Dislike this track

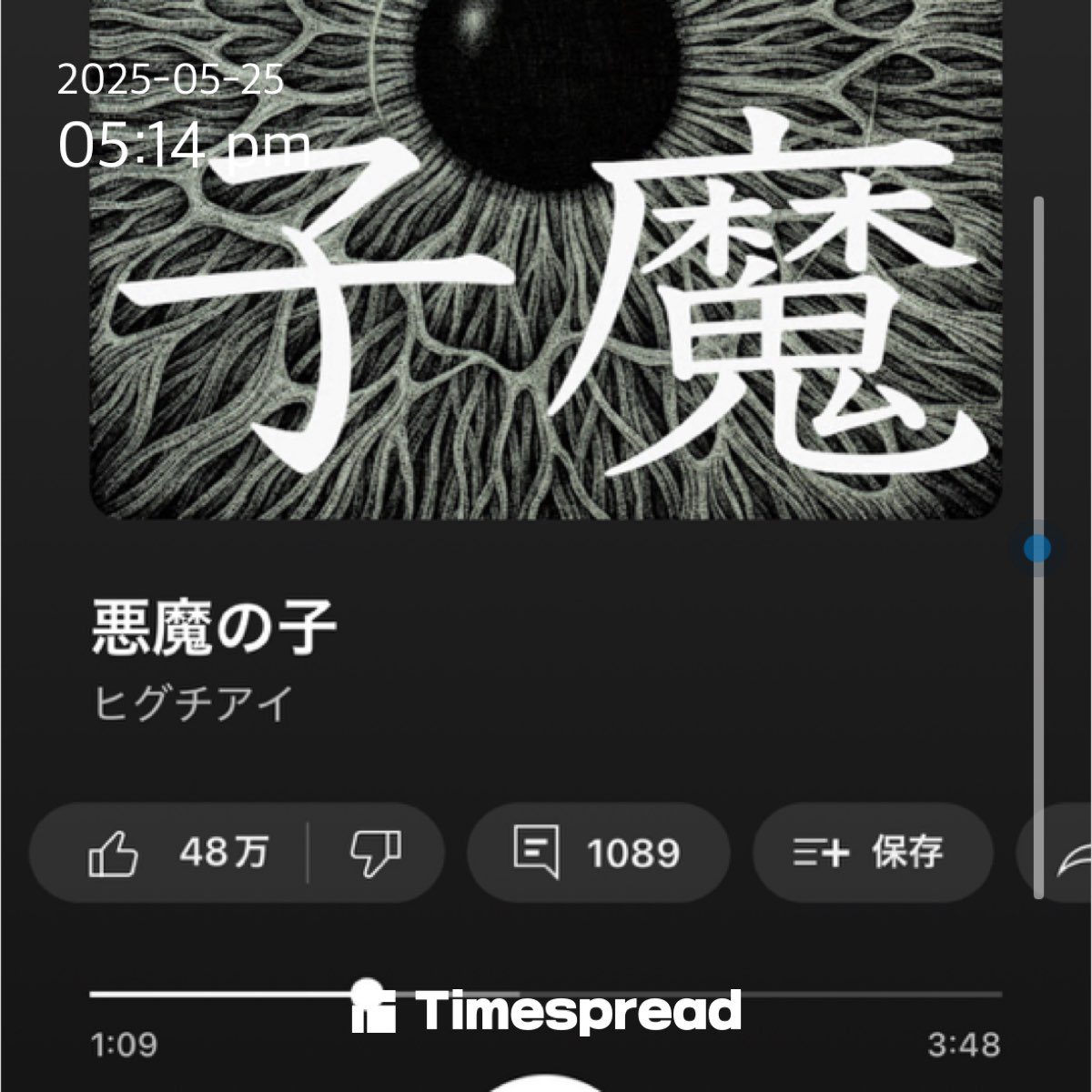(x=376, y=854)
